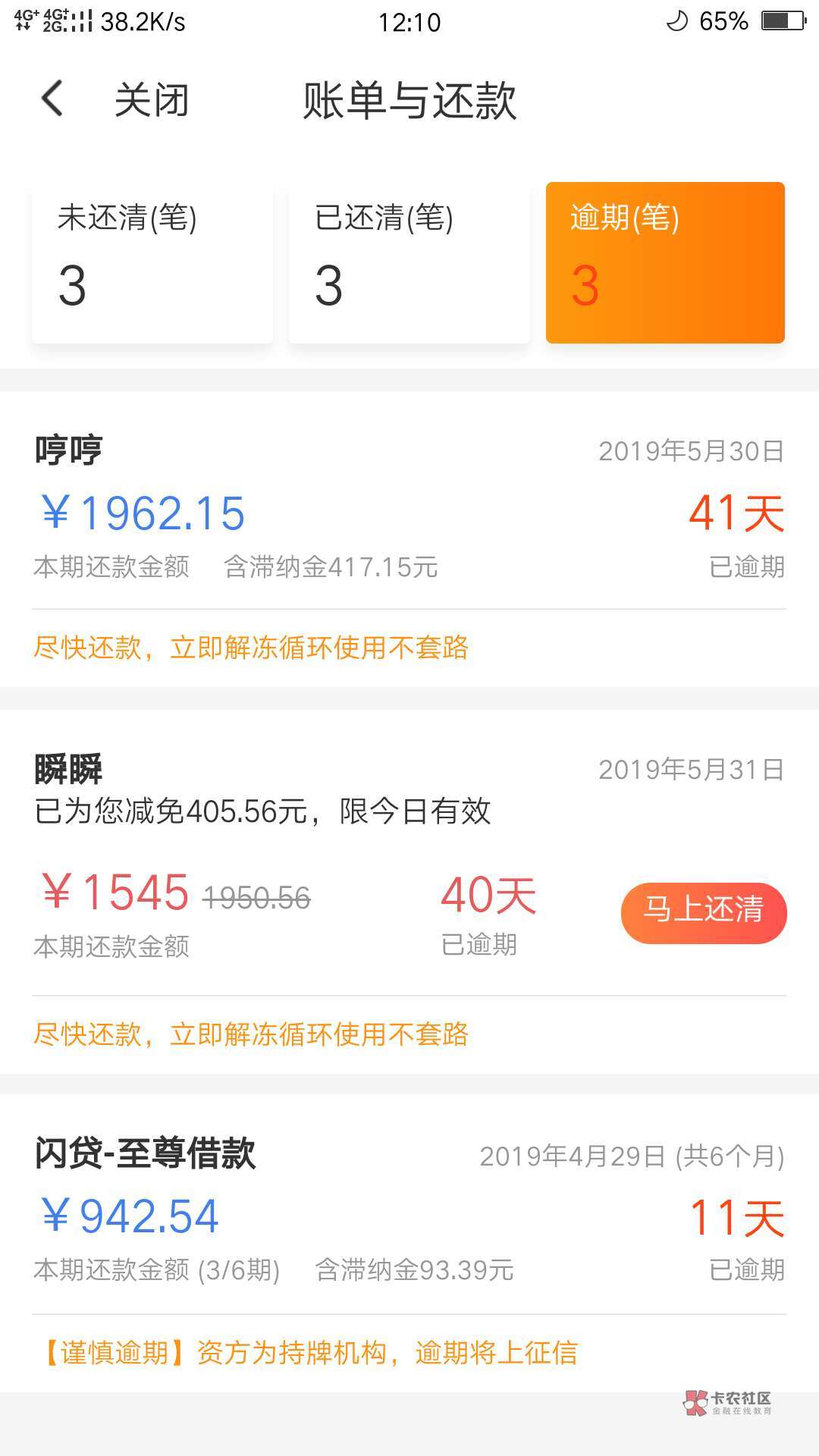Viewport: 819px width, 1456px height.
Task: Switch to the 未还清(笔) tab
Action: click(x=152, y=262)
